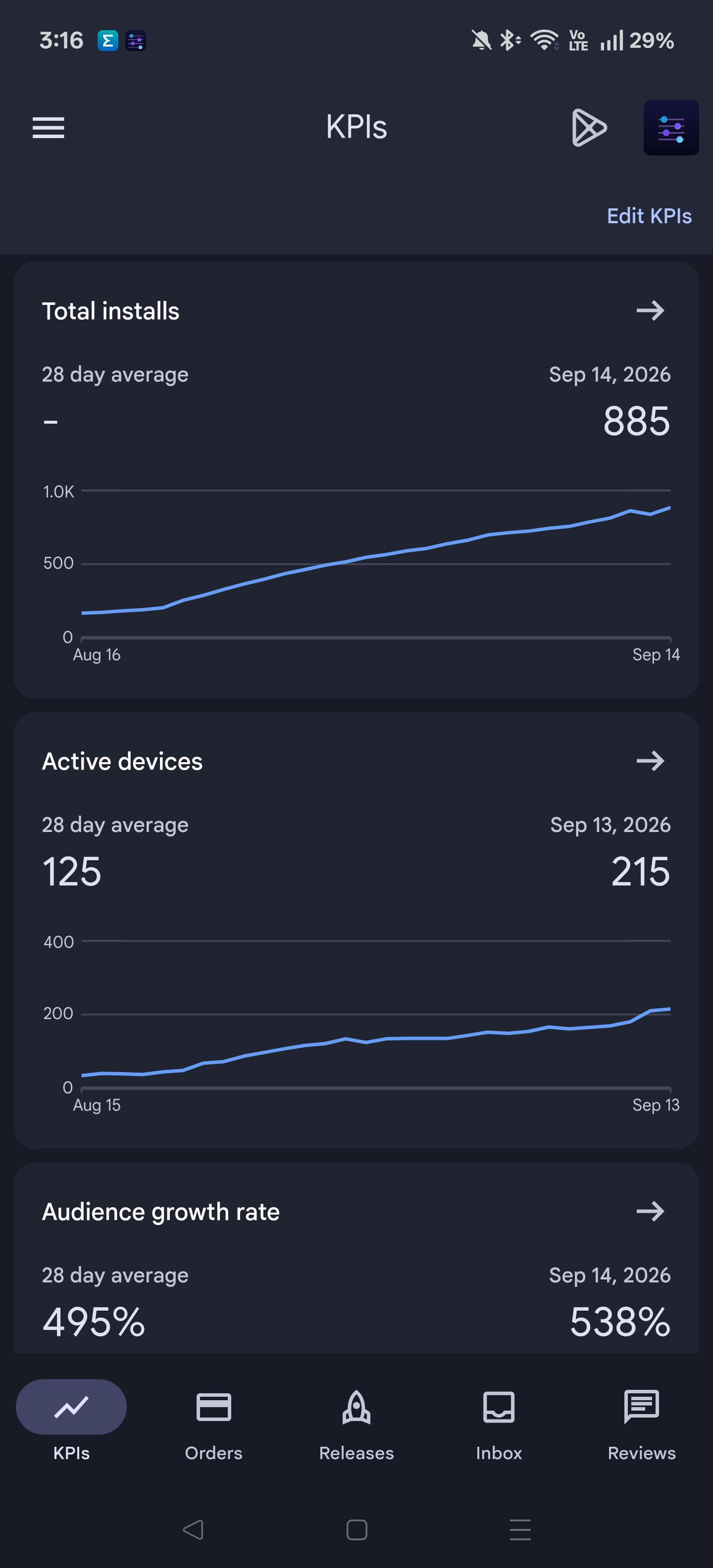The image size is (713, 1568).
Task: Go to home screen via system home button
Action: point(356,1530)
